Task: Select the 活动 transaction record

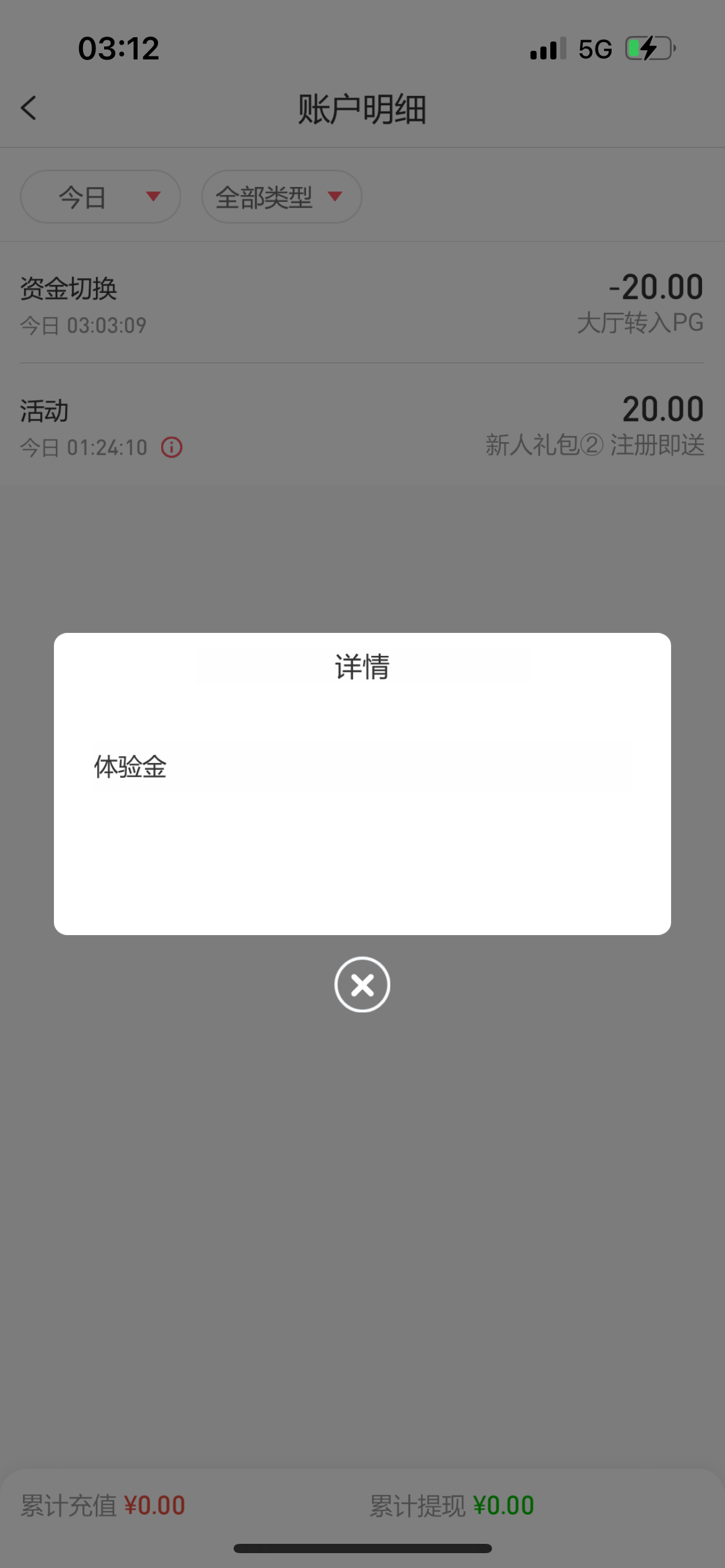Action: coord(362,426)
